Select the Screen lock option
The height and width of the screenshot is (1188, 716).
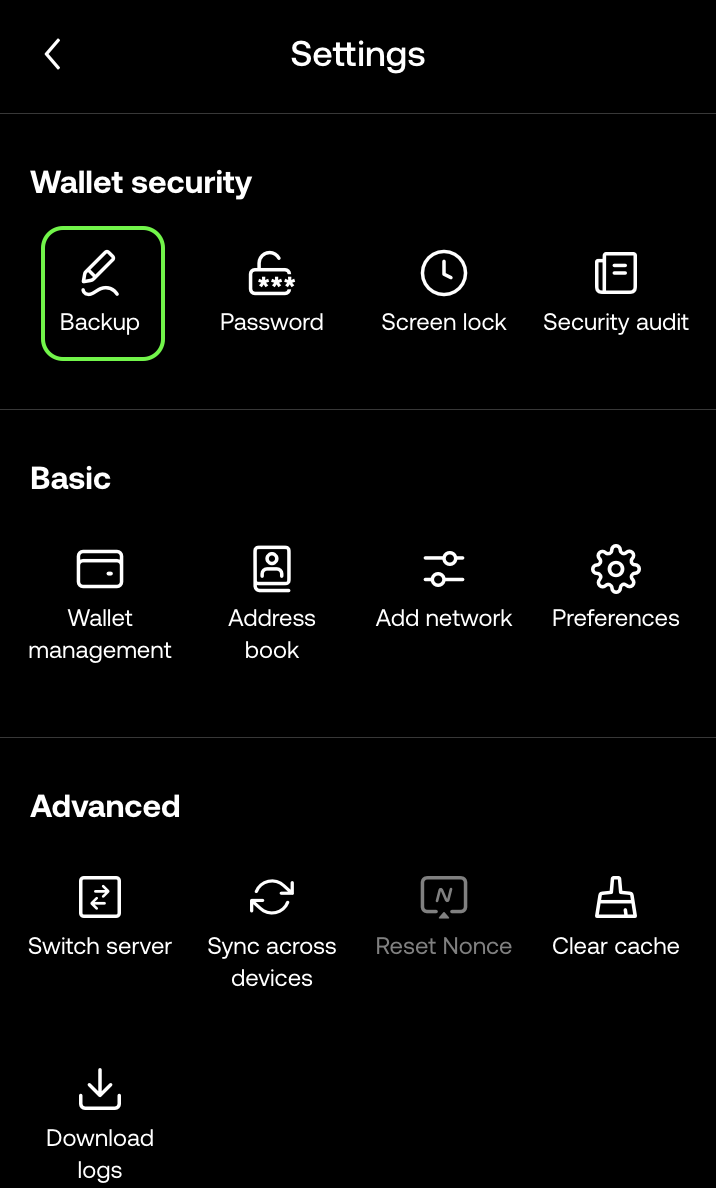point(444,293)
